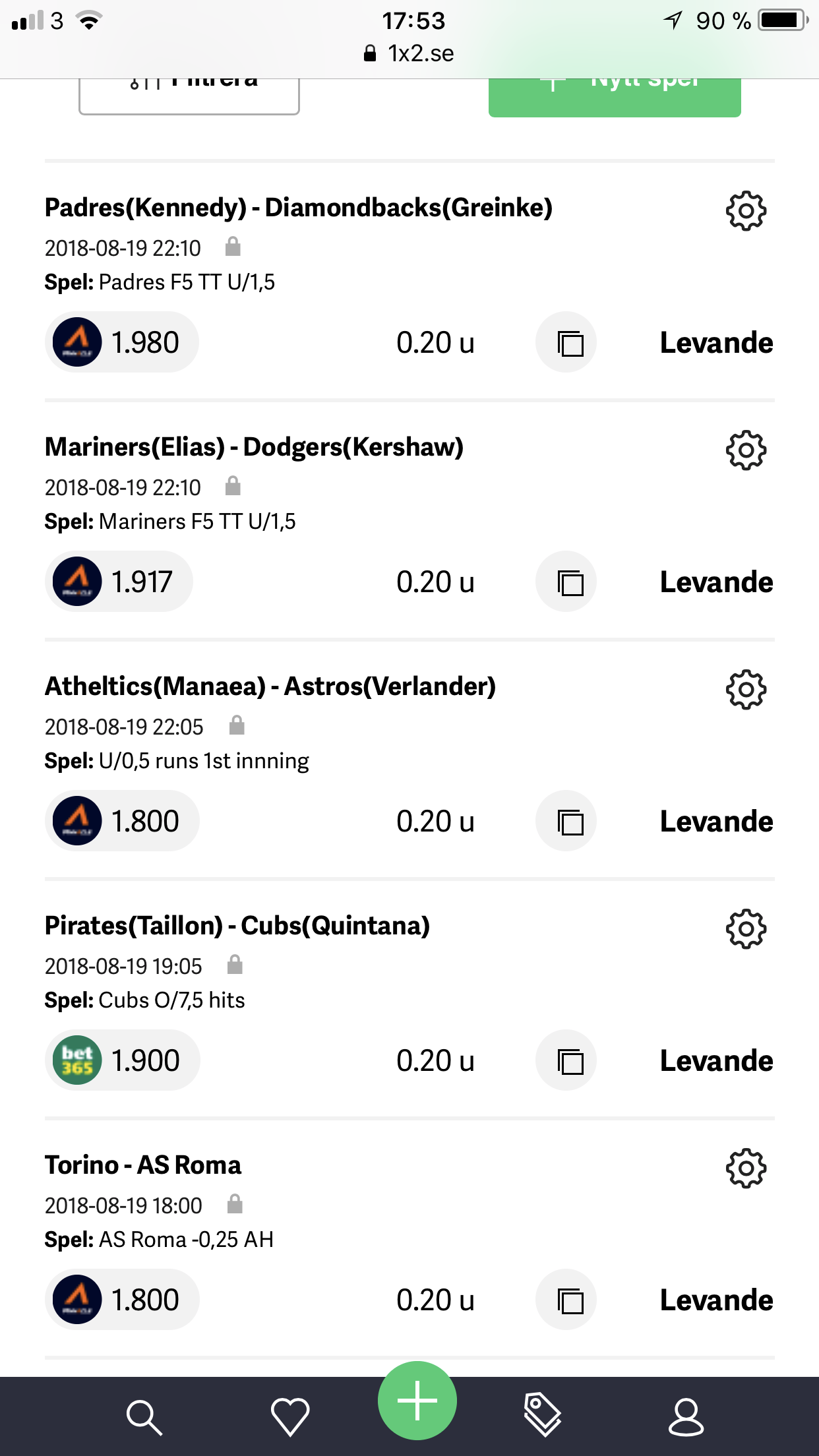Open settings gear for Padres - Diamondbacks bet
Screen dimensions: 819x1456
click(746, 211)
